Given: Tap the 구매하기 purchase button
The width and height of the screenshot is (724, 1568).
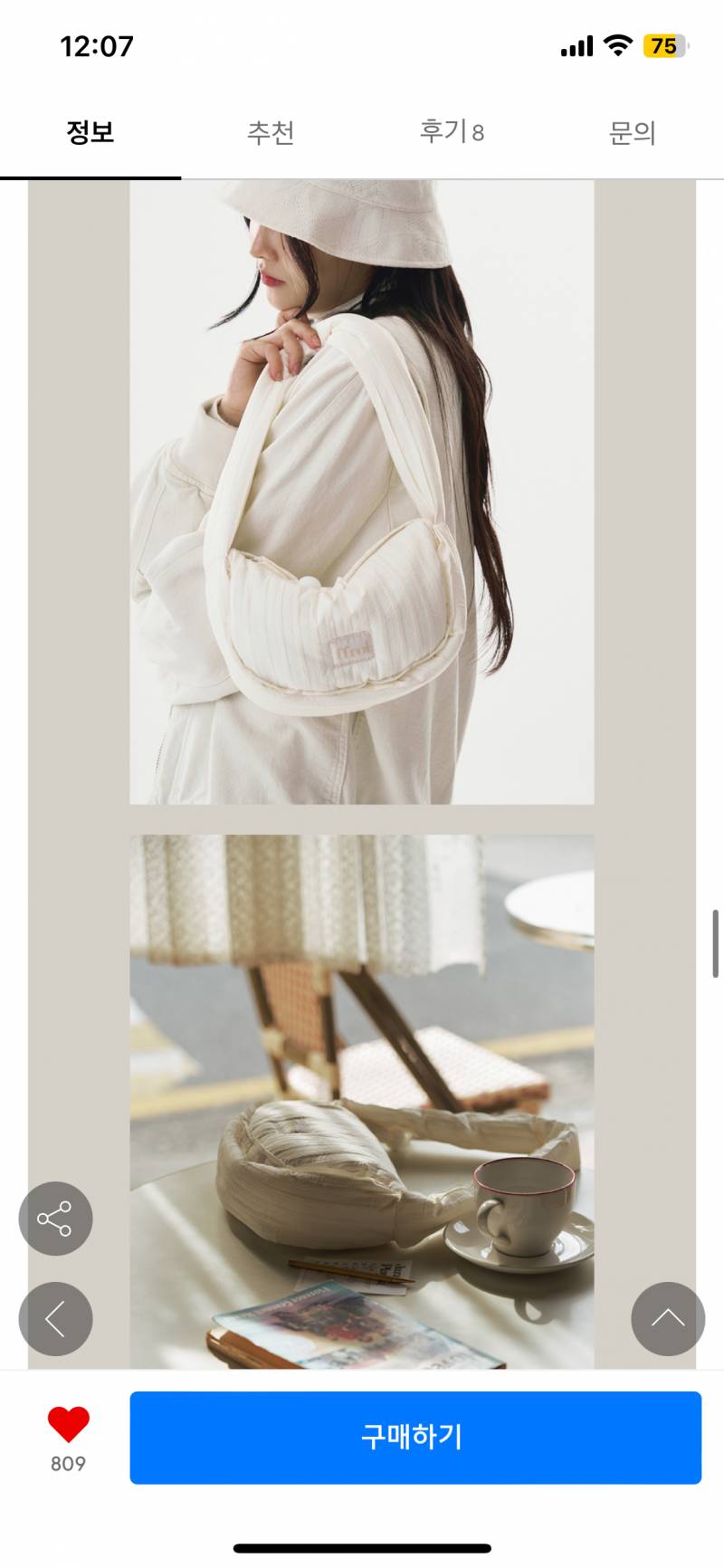Looking at the screenshot, I should coord(415,1438).
